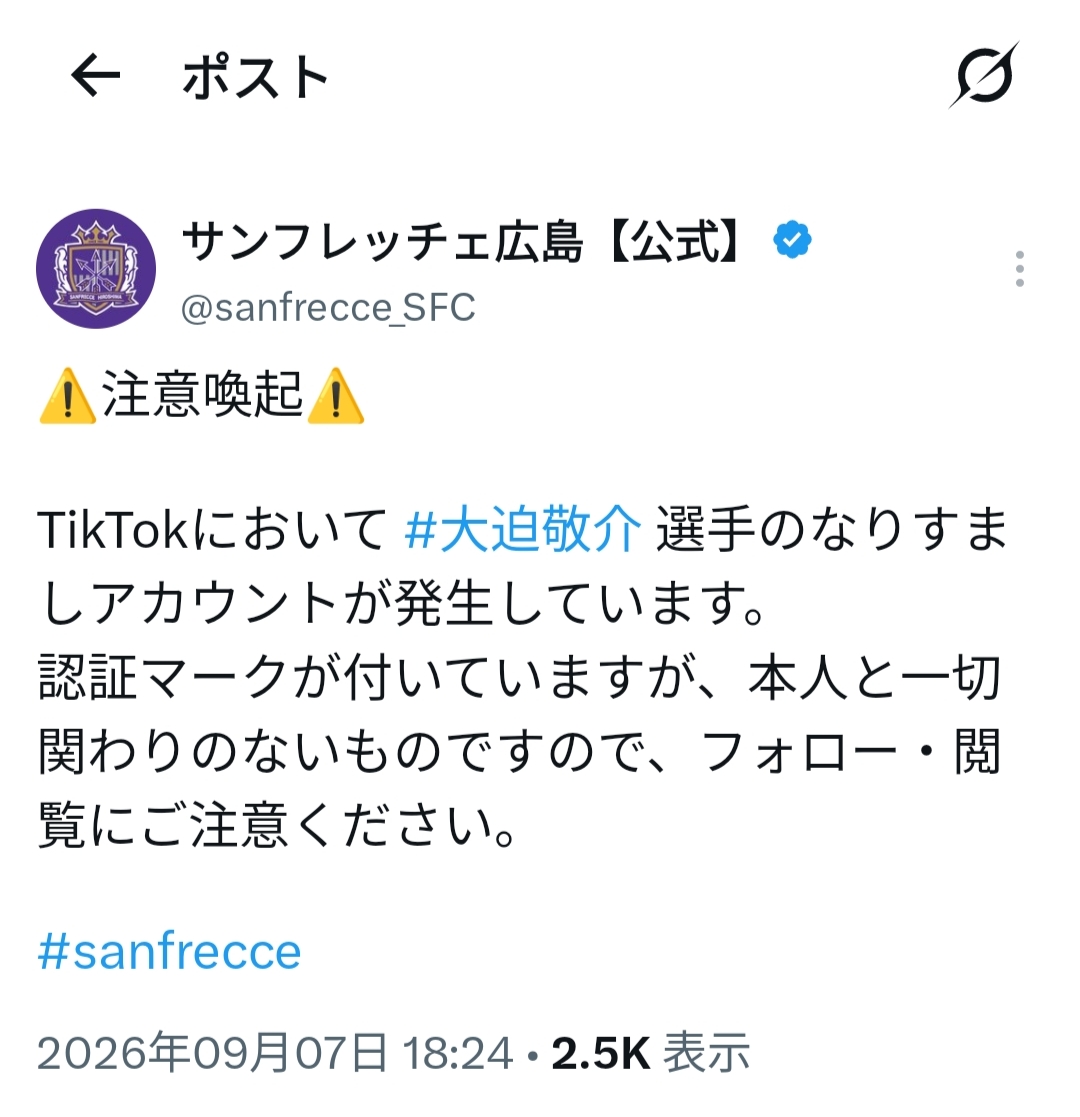Open the #sanfrecce hashtag

coord(170,951)
